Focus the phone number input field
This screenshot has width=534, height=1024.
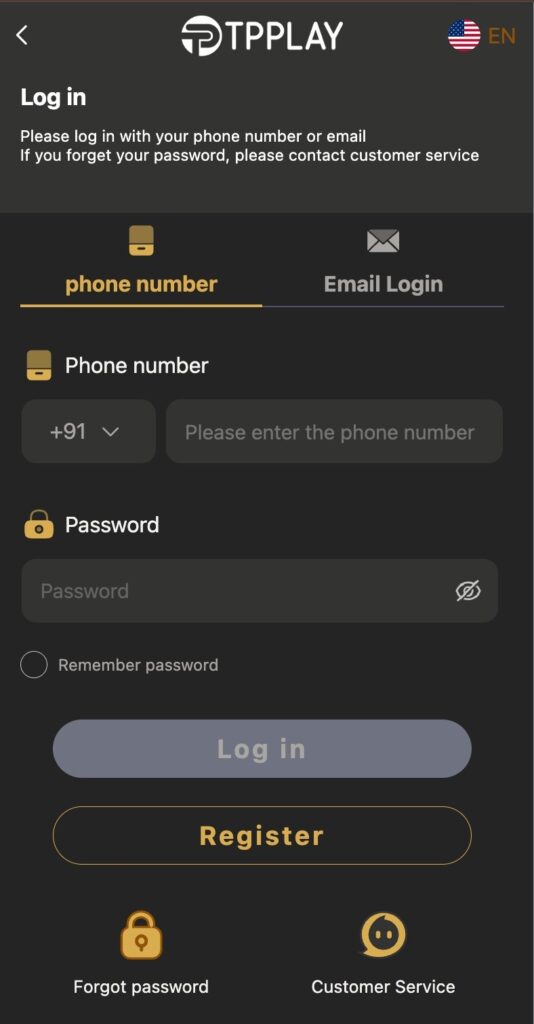pyautogui.click(x=334, y=432)
